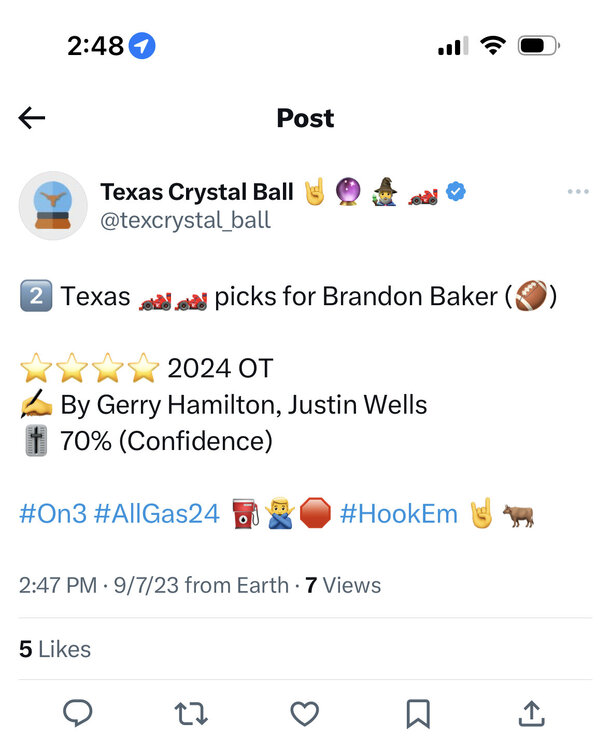Open the #AllGas24 hashtag
The image size is (611, 750).
point(156,514)
